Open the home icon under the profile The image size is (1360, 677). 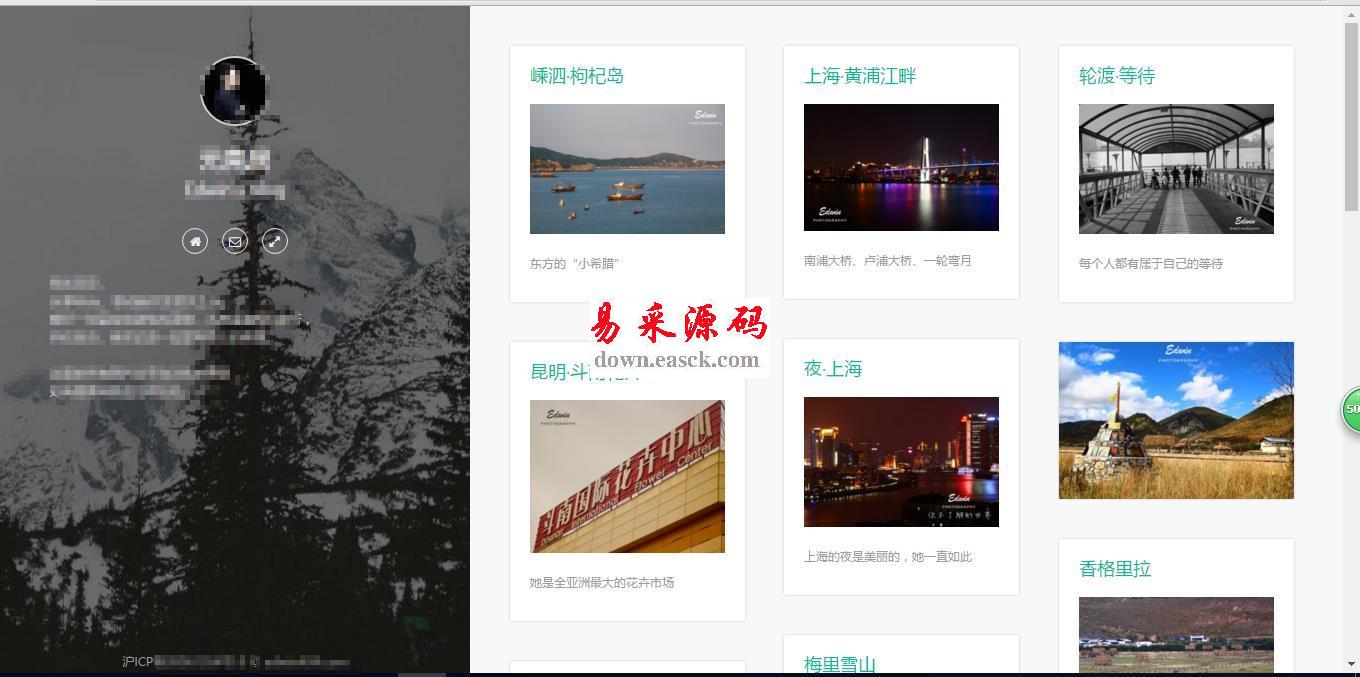(x=195, y=241)
